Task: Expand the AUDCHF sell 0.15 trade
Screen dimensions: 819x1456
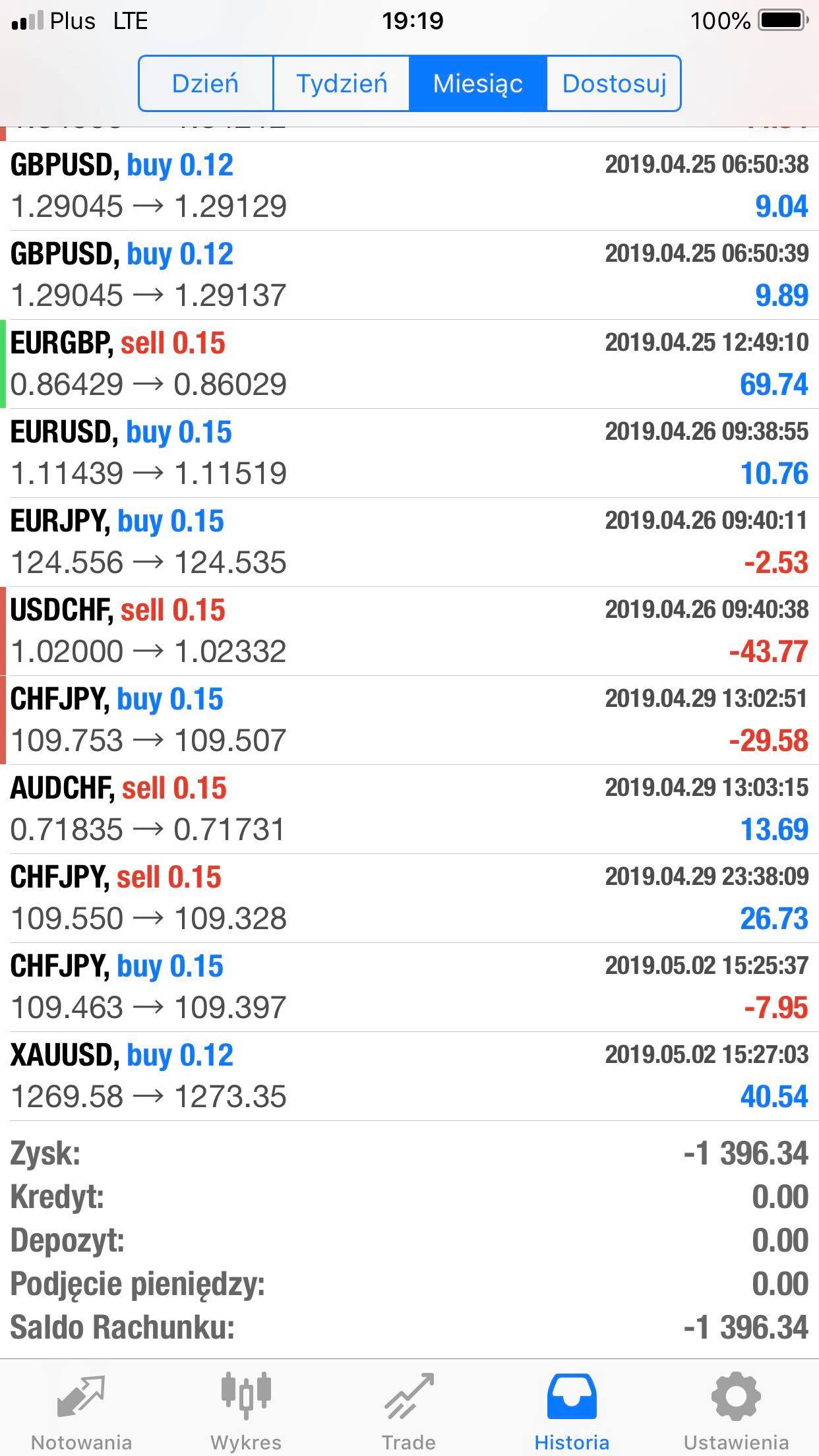Action: pos(409,809)
